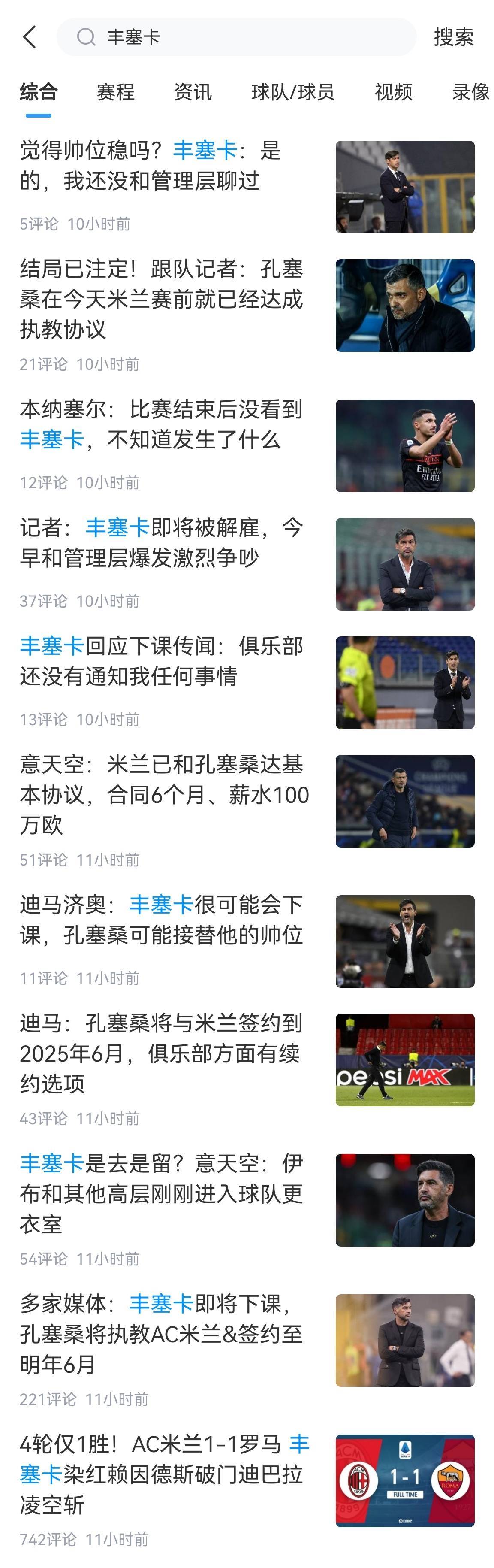Viewport: 494px width, 1568px height.
Task: Open article 丰塞卡是去是留？意天空
Action: (x=164, y=1193)
